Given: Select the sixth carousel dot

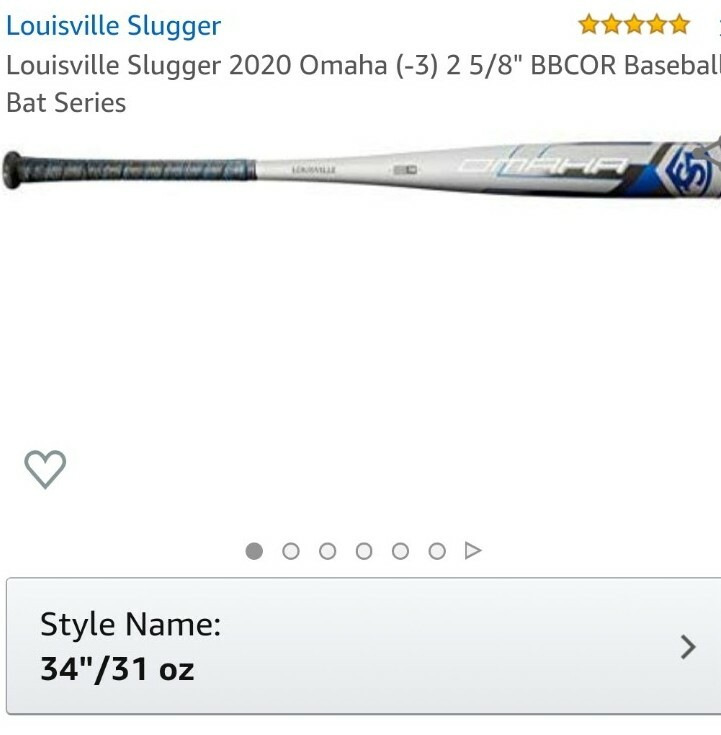Looking at the screenshot, I should [439, 549].
